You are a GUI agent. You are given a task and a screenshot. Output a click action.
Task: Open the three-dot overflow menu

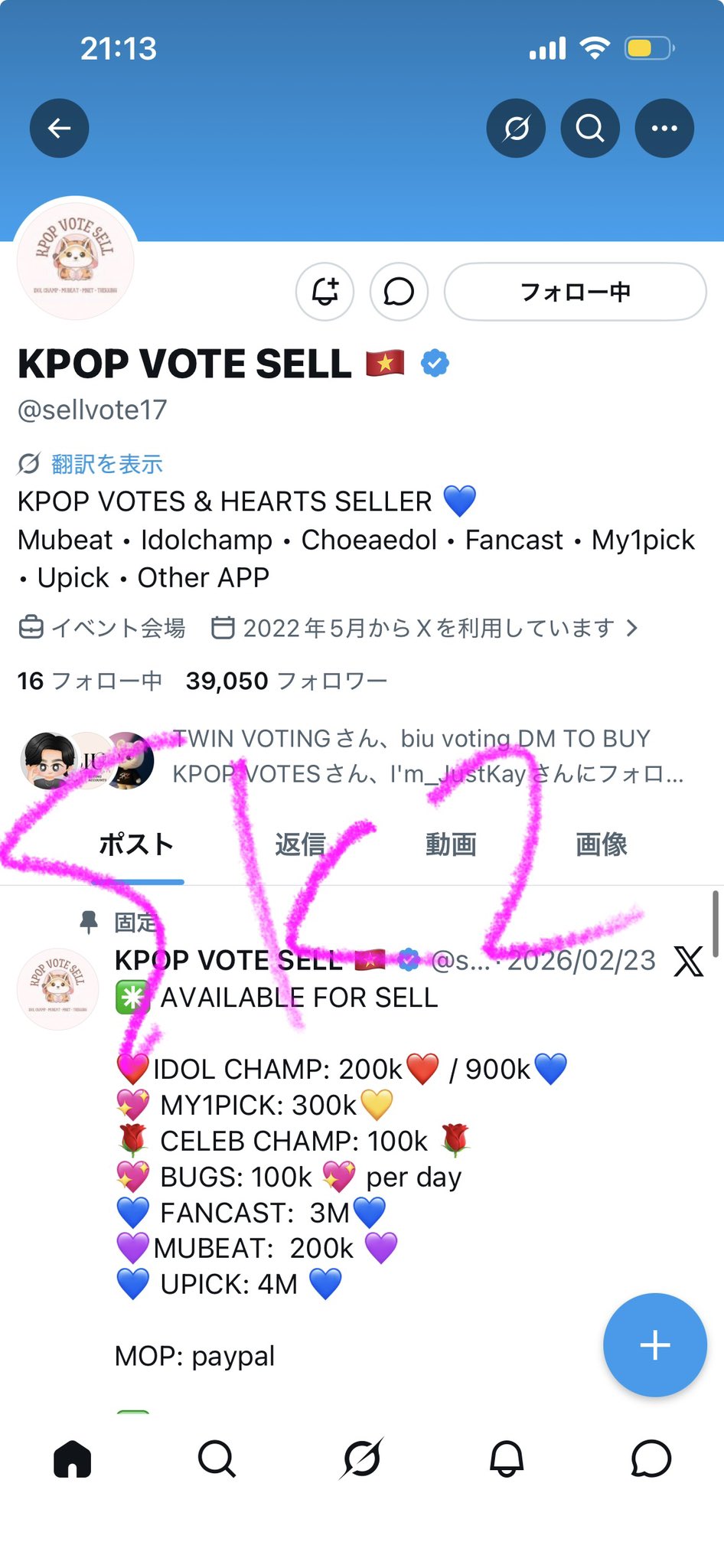(664, 129)
